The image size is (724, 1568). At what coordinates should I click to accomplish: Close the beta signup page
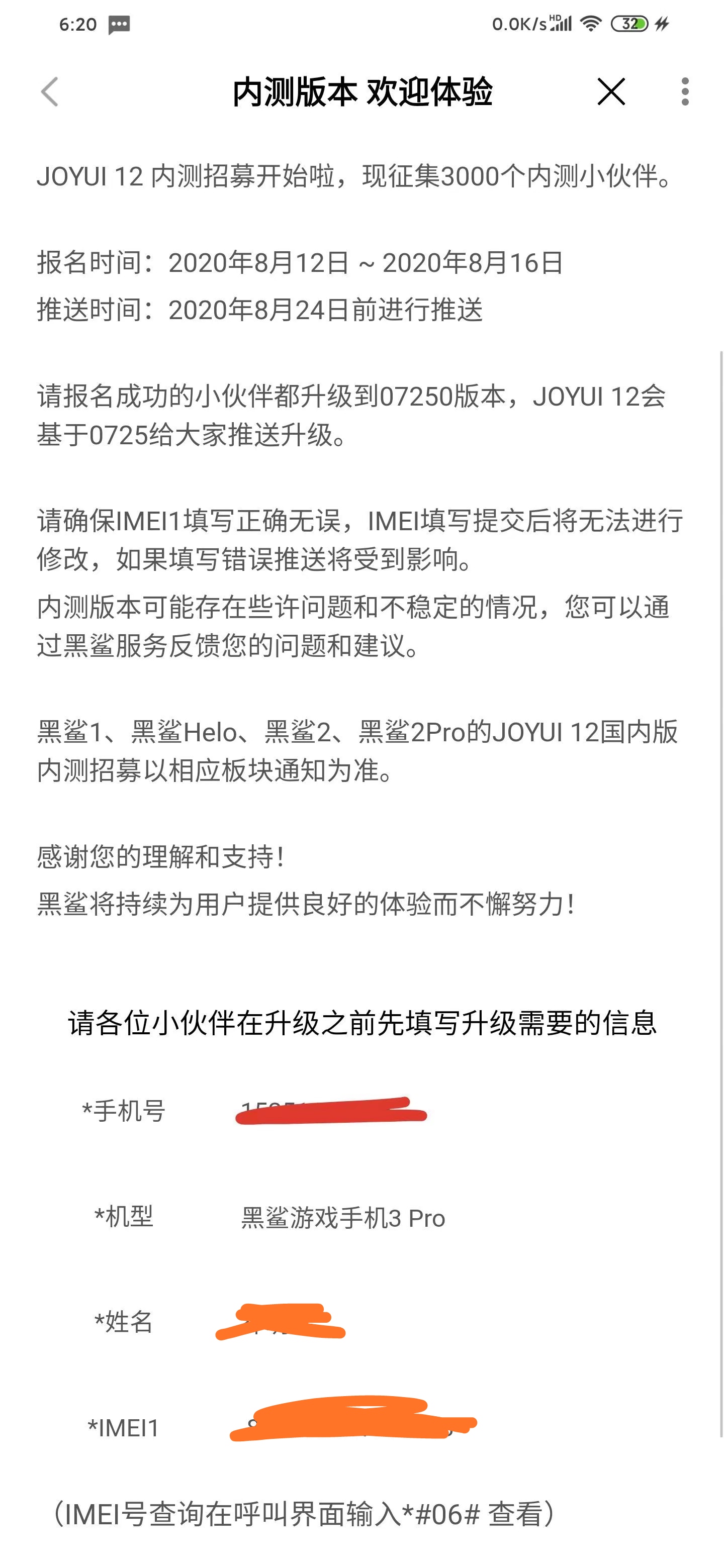[611, 92]
